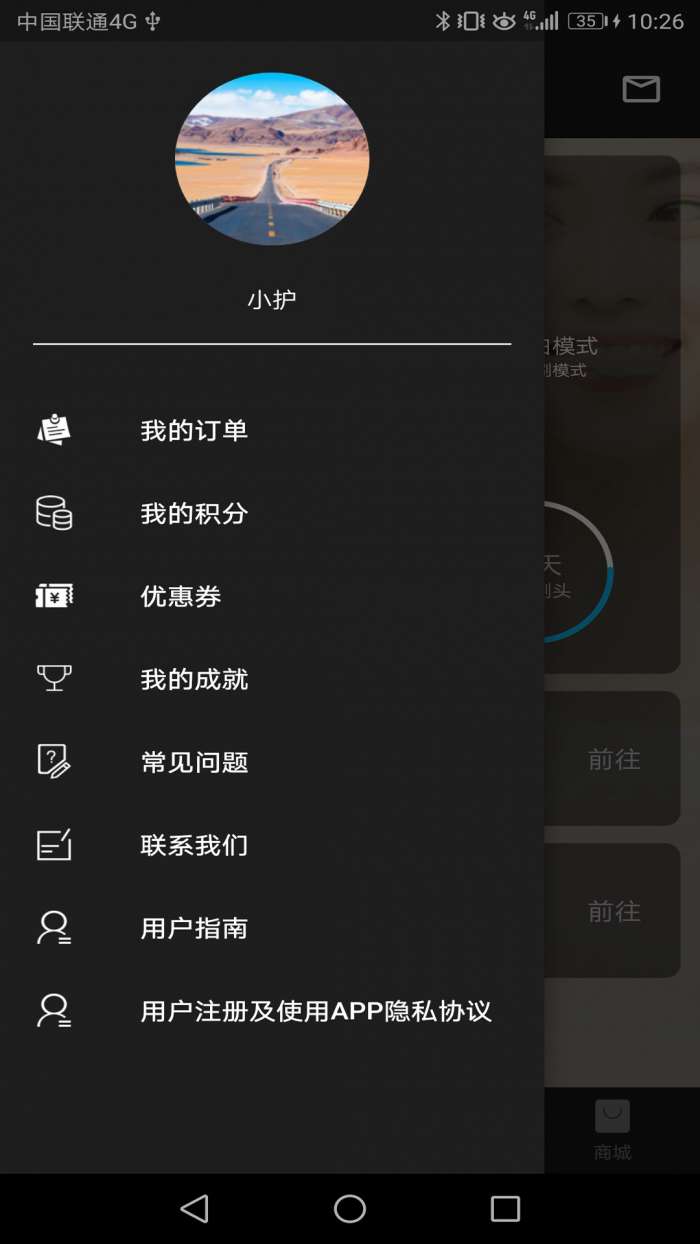Switch to the 商城 tab

point(612,1130)
